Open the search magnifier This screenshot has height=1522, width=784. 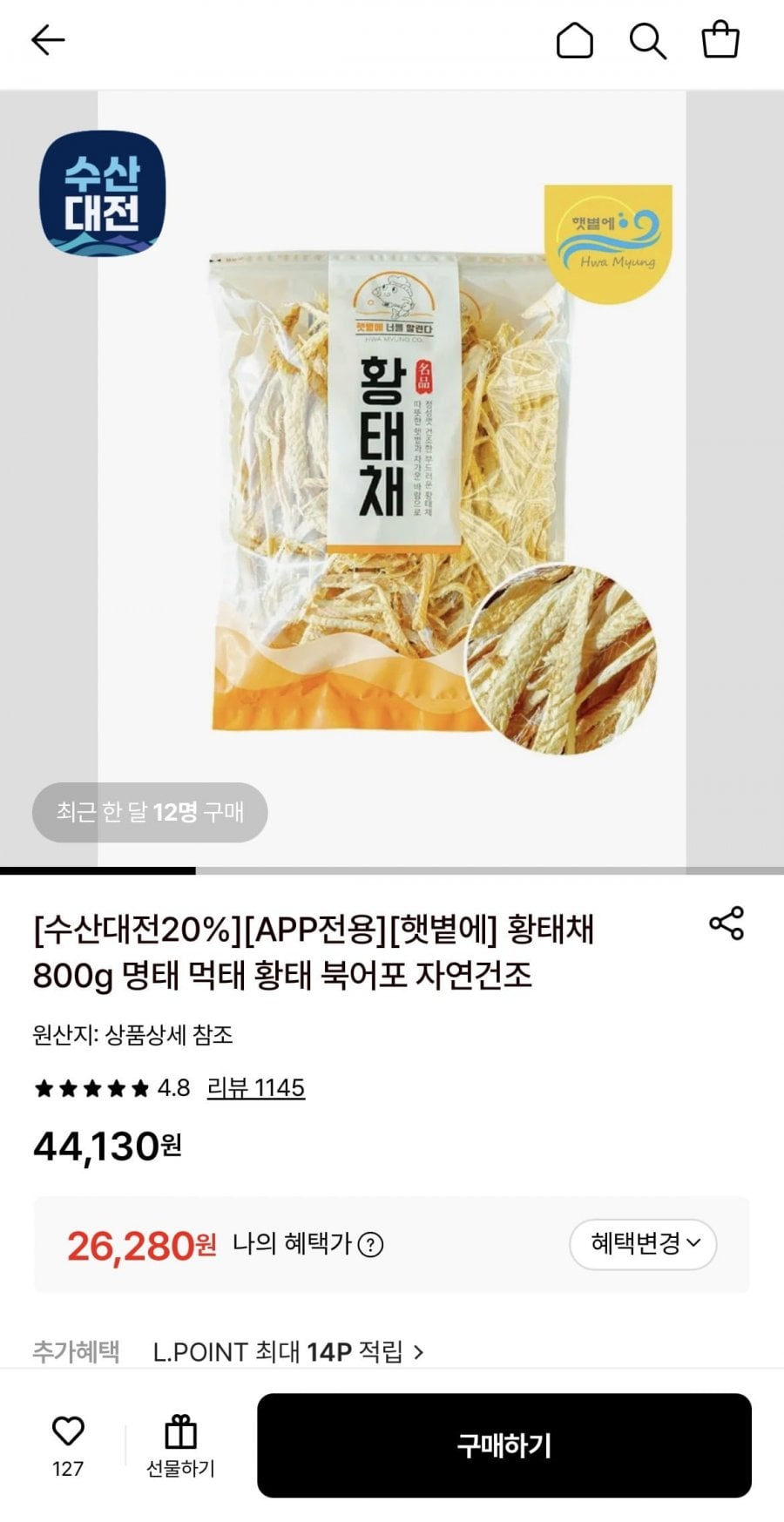coord(647,40)
